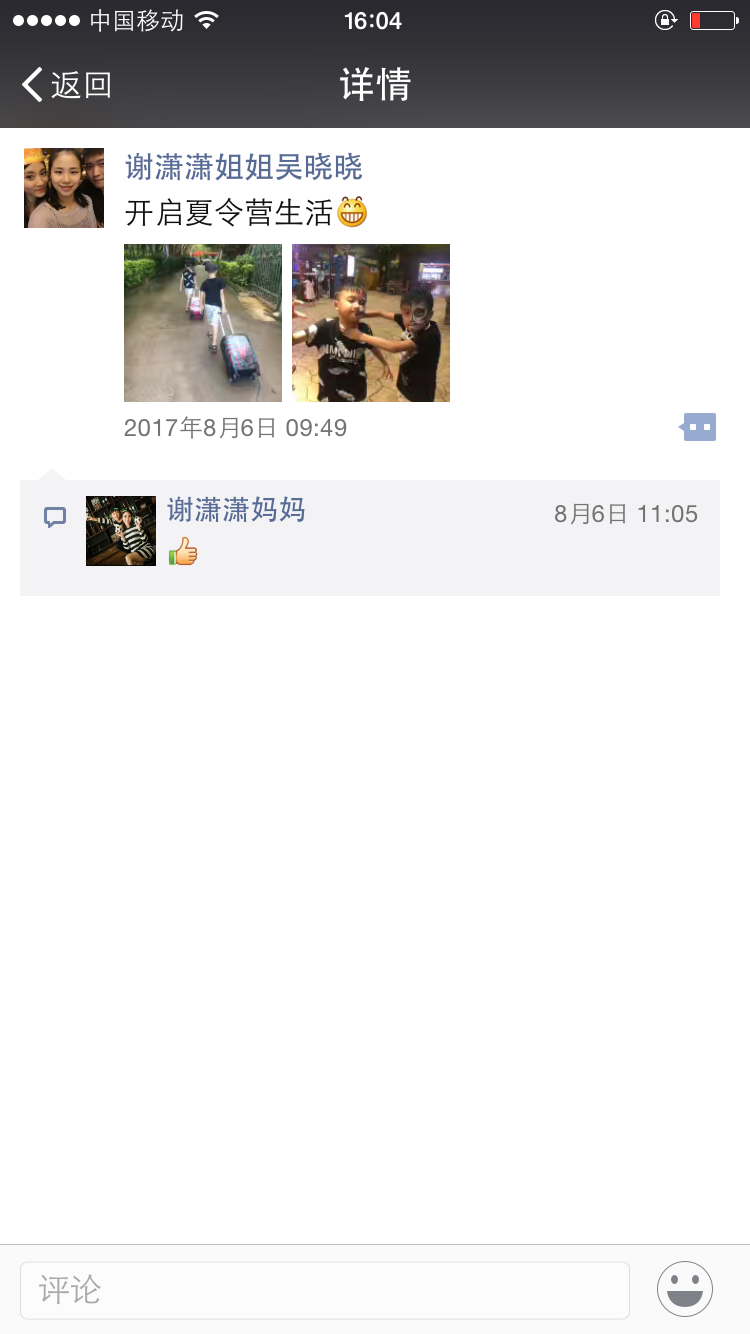View the photo of kids pulling suitcases
This screenshot has width=750, height=1334.
[x=203, y=323]
